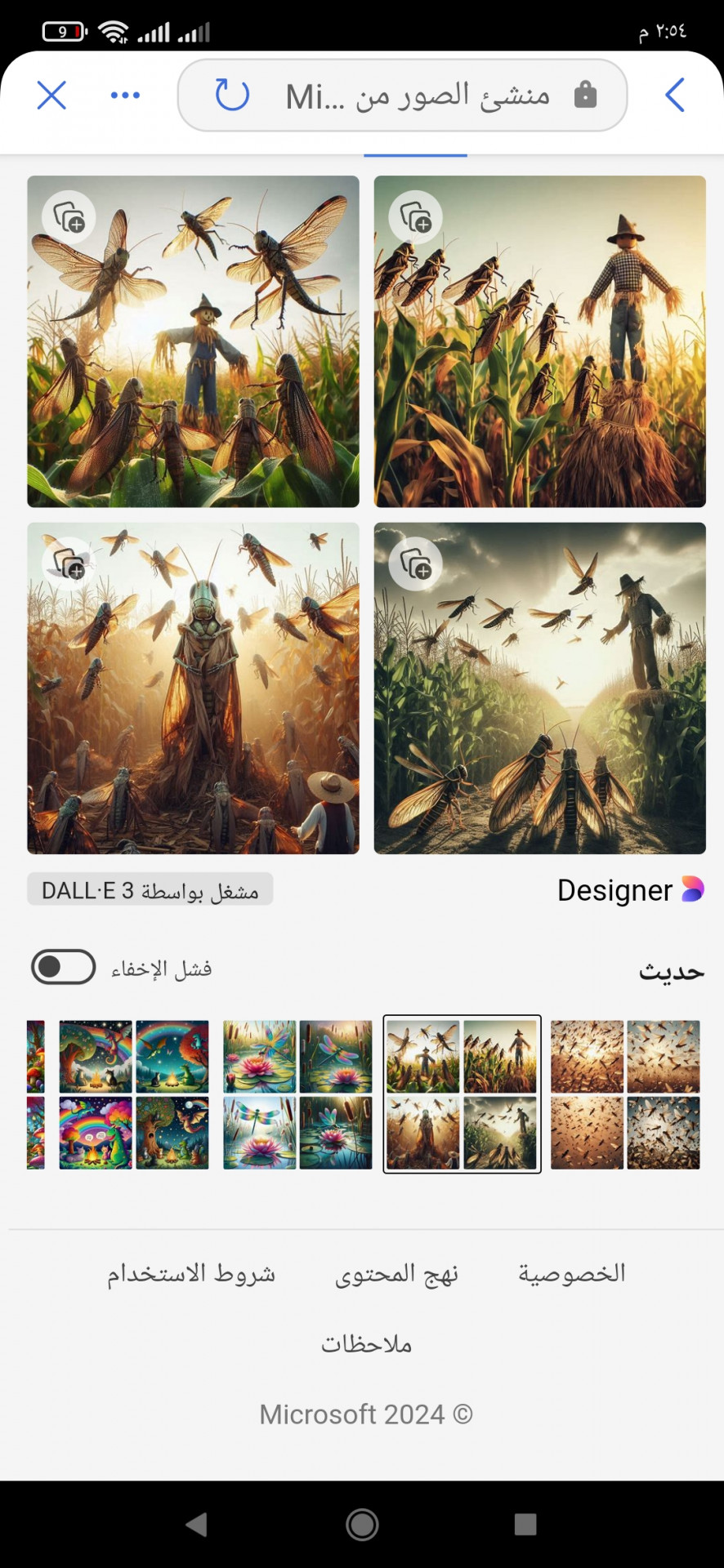Open the نهج المحتوى content policy link
Image resolution: width=724 pixels, height=1568 pixels.
396,1273
